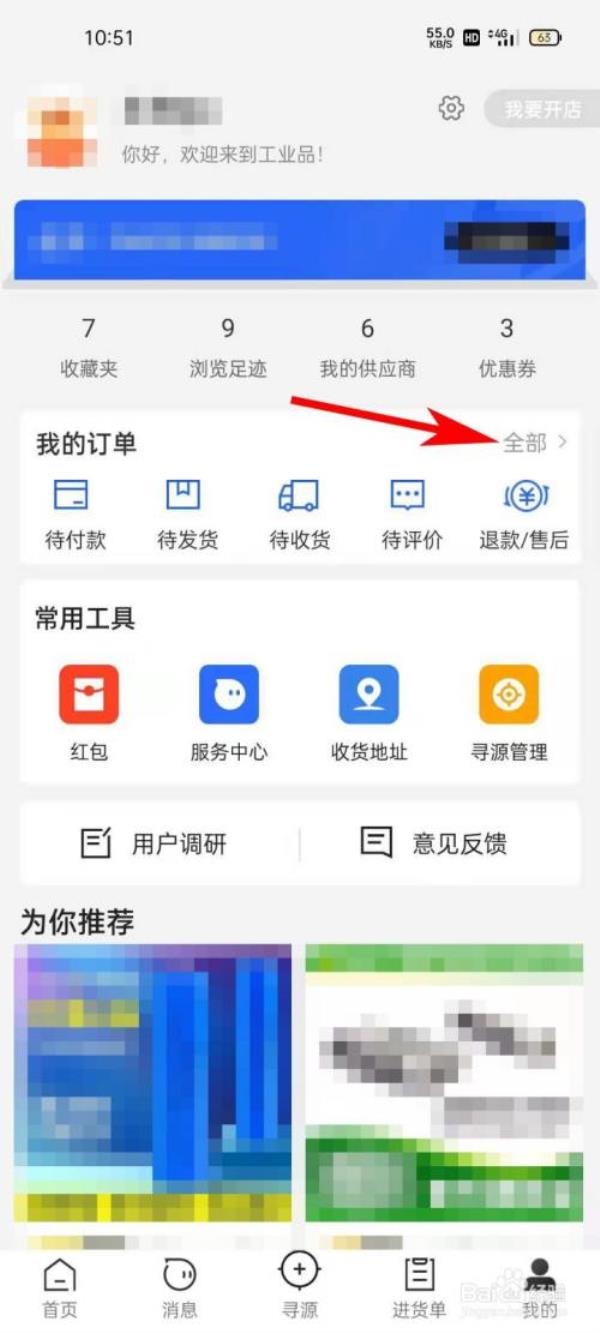
Task: Switch to the 首页 home tab
Action: (x=59, y=1287)
